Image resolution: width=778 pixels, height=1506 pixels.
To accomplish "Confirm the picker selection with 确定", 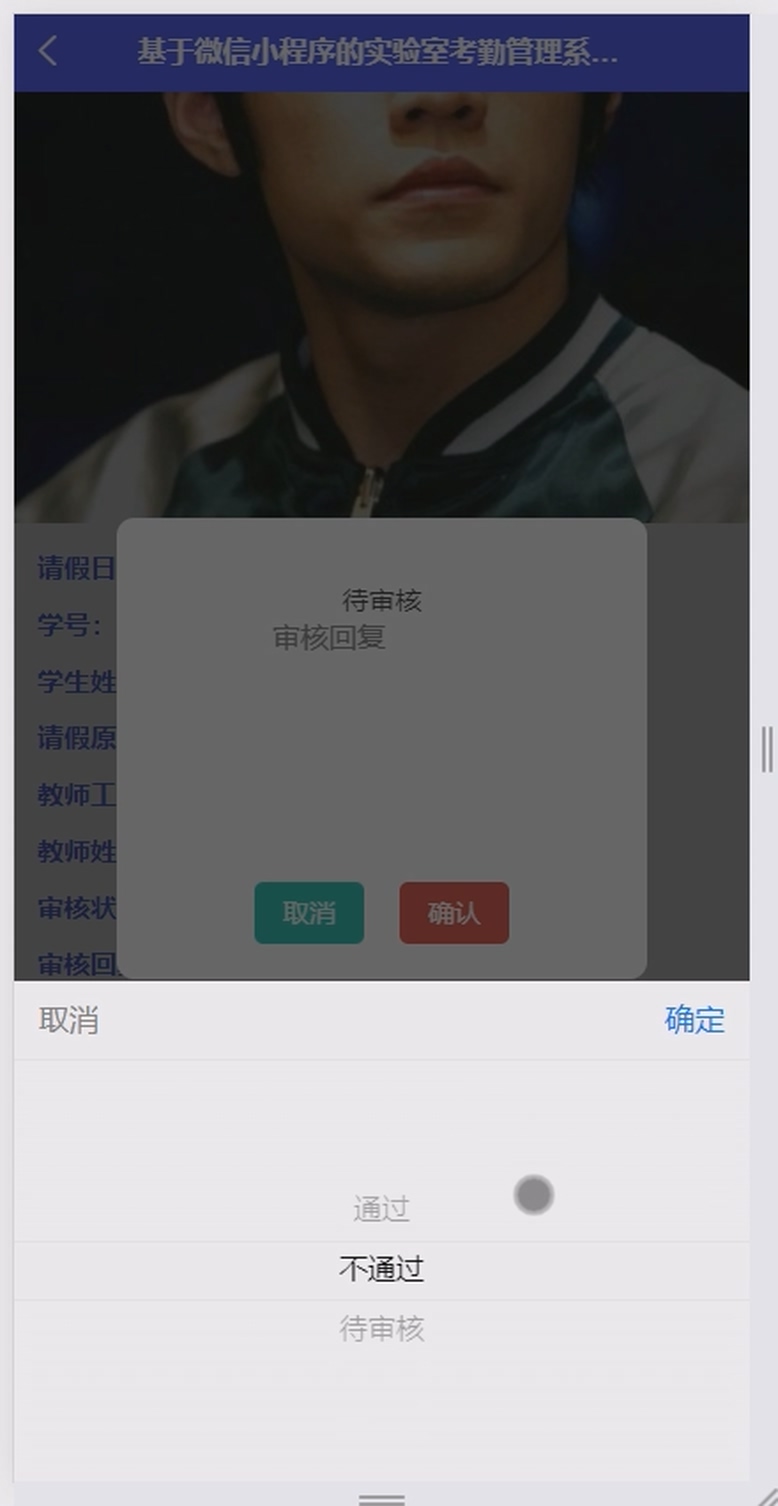I will (694, 1020).
